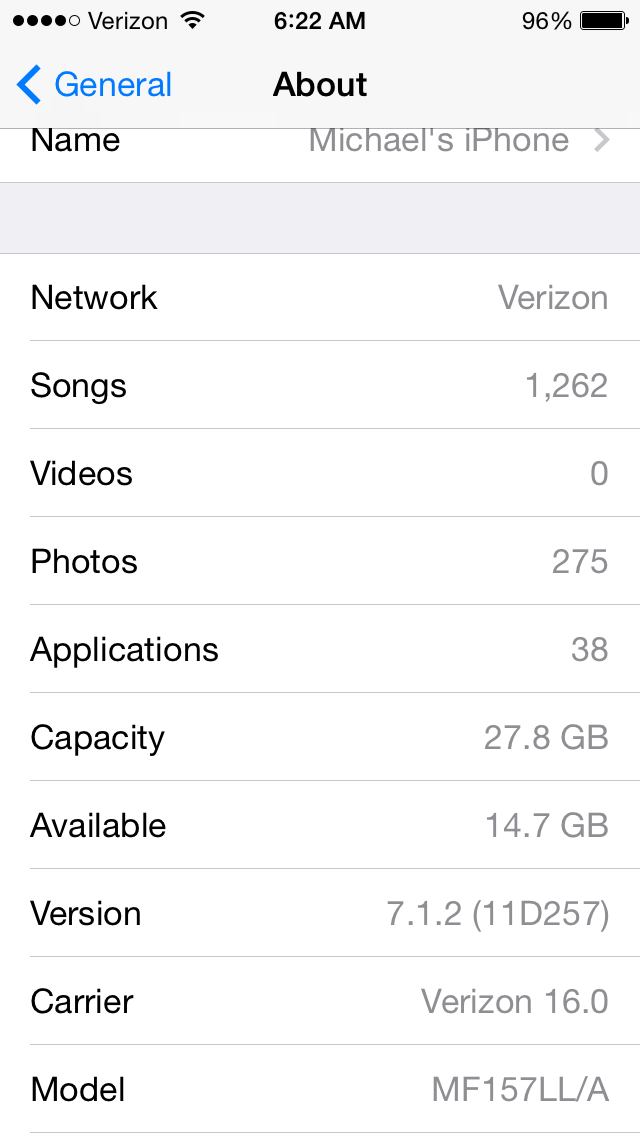Go back to General settings

95,85
